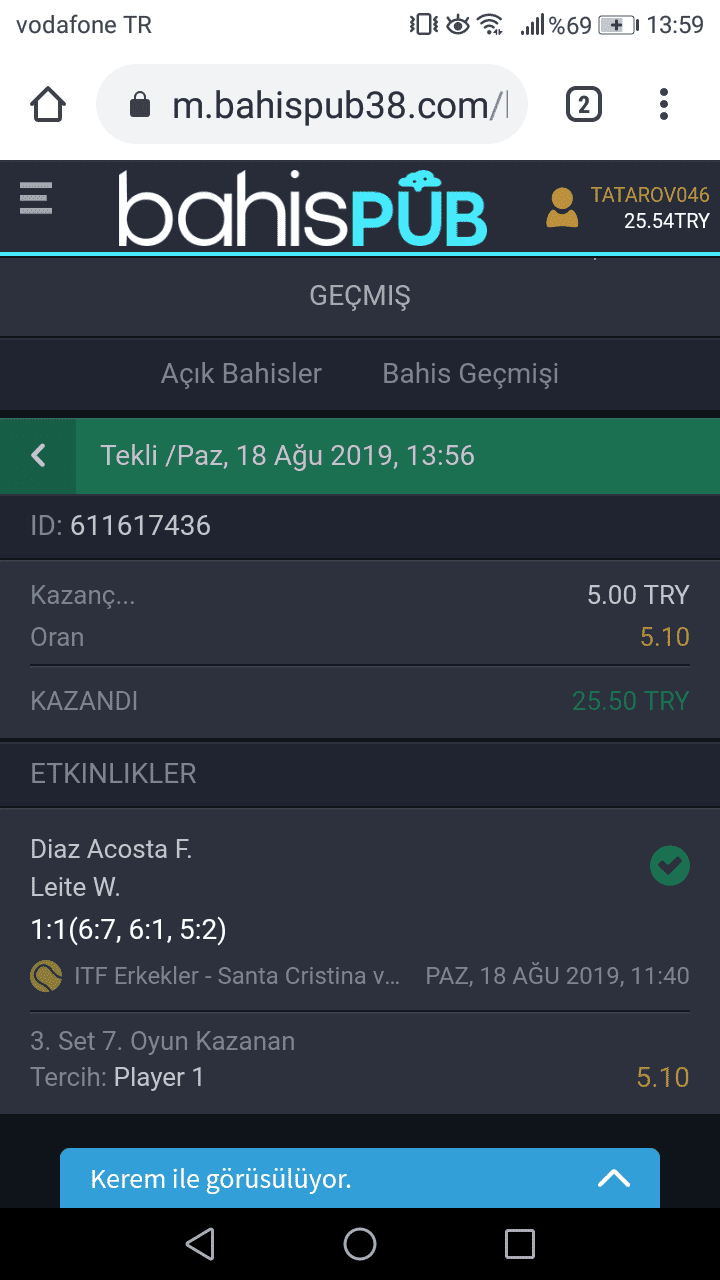Go back from the Tekli bet detail
This screenshot has width=720, height=1280.
pyautogui.click(x=38, y=456)
